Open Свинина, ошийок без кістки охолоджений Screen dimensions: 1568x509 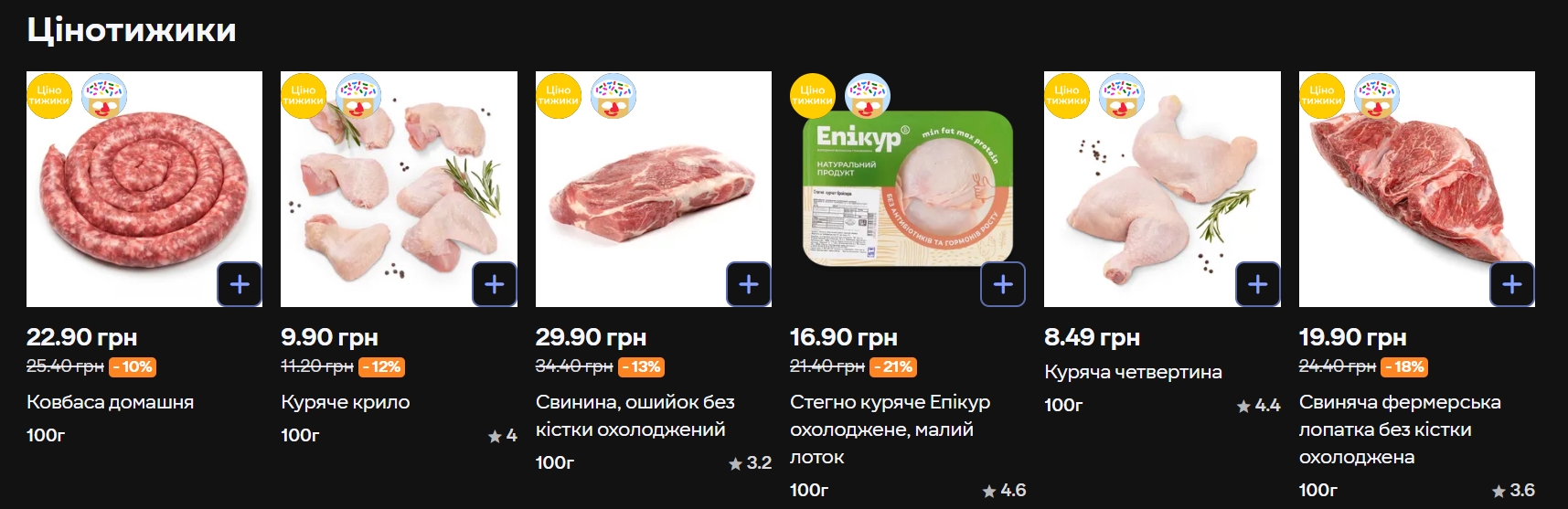pyautogui.click(x=635, y=416)
